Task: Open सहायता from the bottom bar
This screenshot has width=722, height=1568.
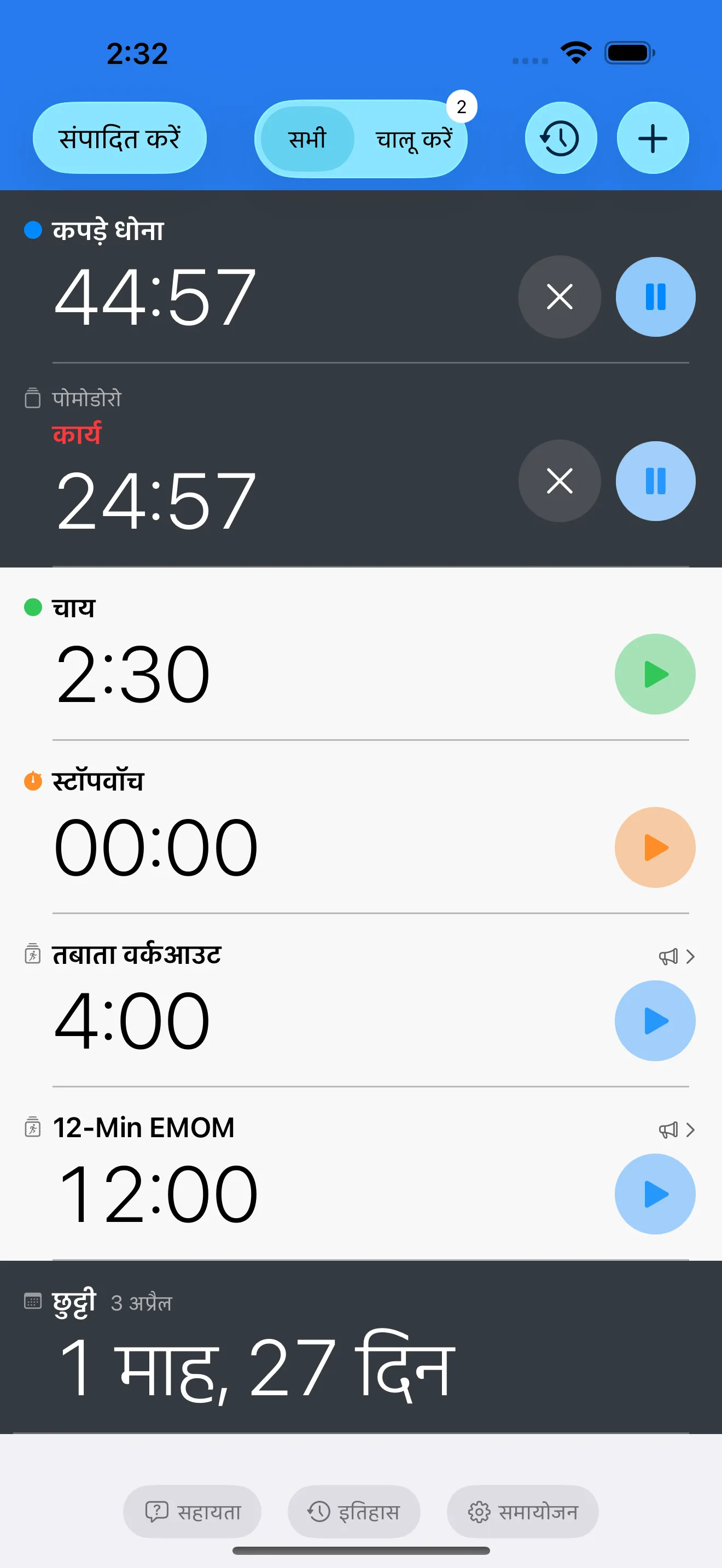Action: (x=193, y=1511)
